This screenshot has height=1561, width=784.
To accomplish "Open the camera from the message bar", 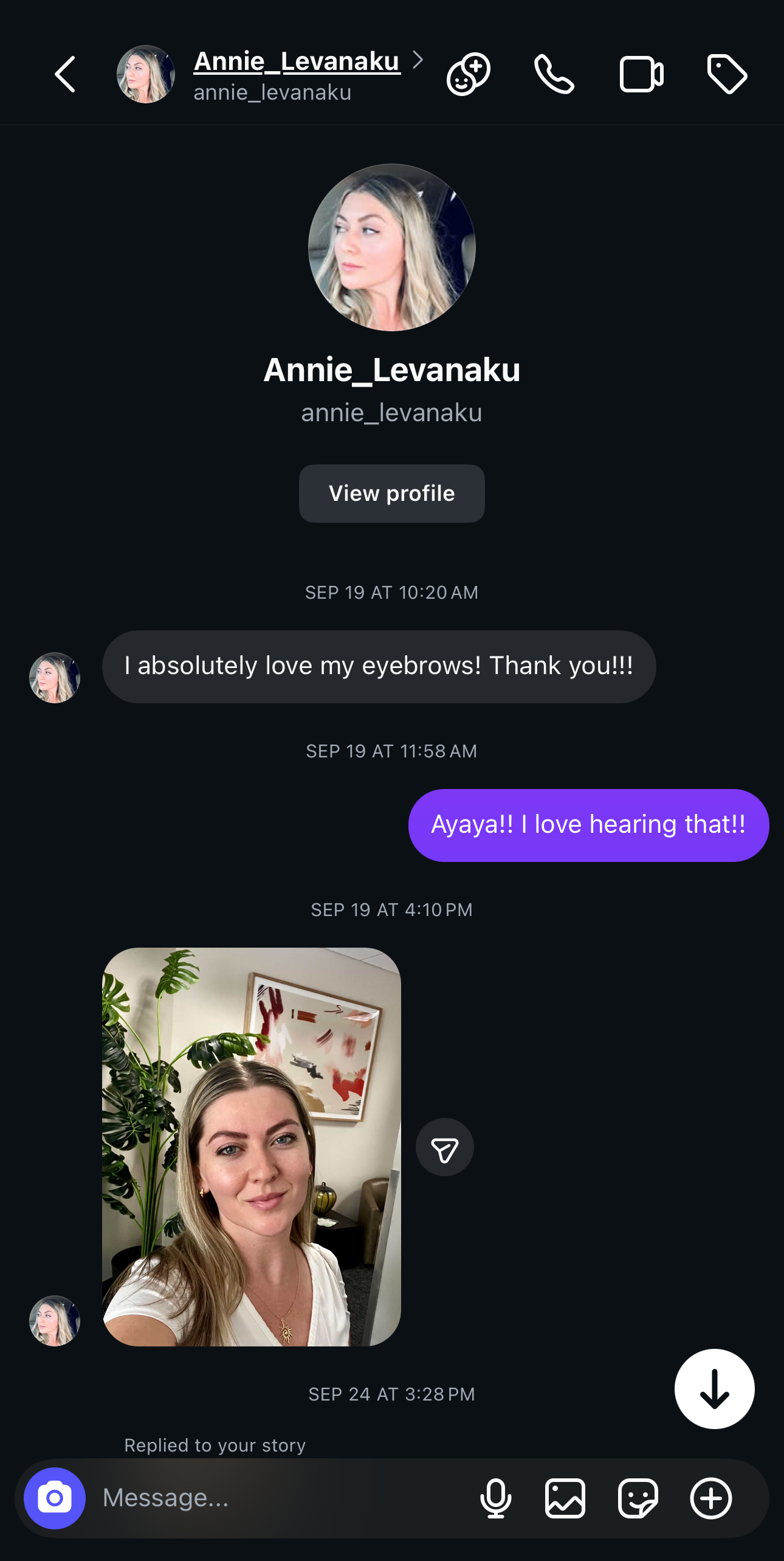I will point(55,1498).
